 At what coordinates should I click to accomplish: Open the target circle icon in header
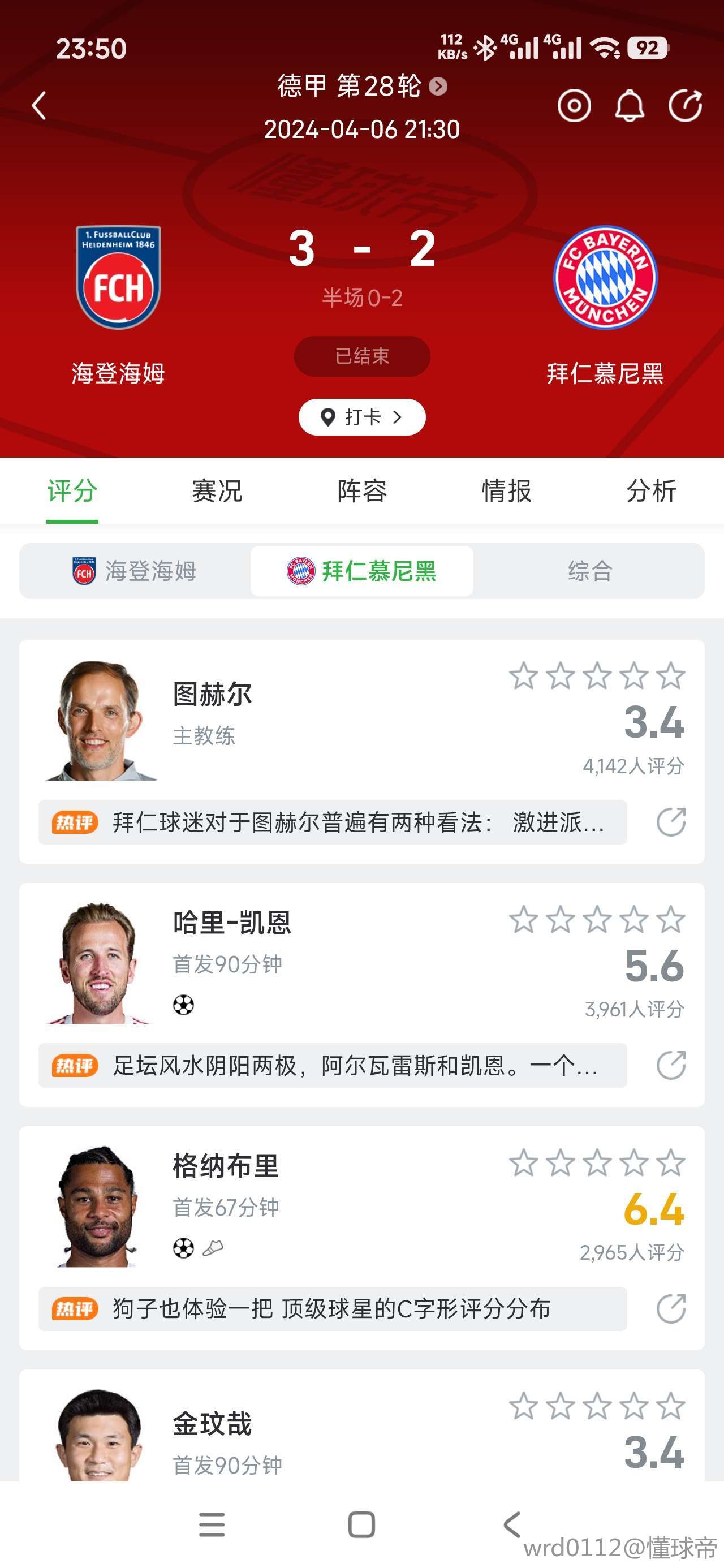click(574, 106)
